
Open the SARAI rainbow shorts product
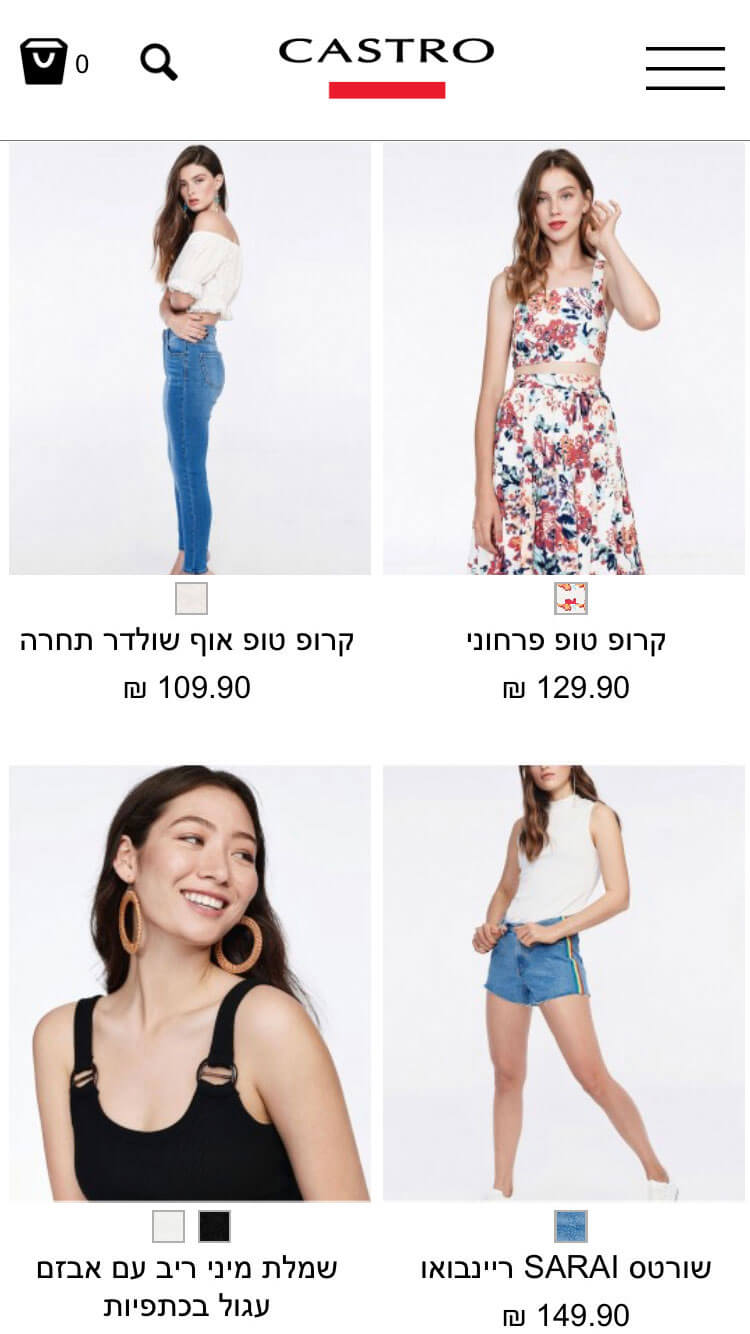[x=564, y=983]
